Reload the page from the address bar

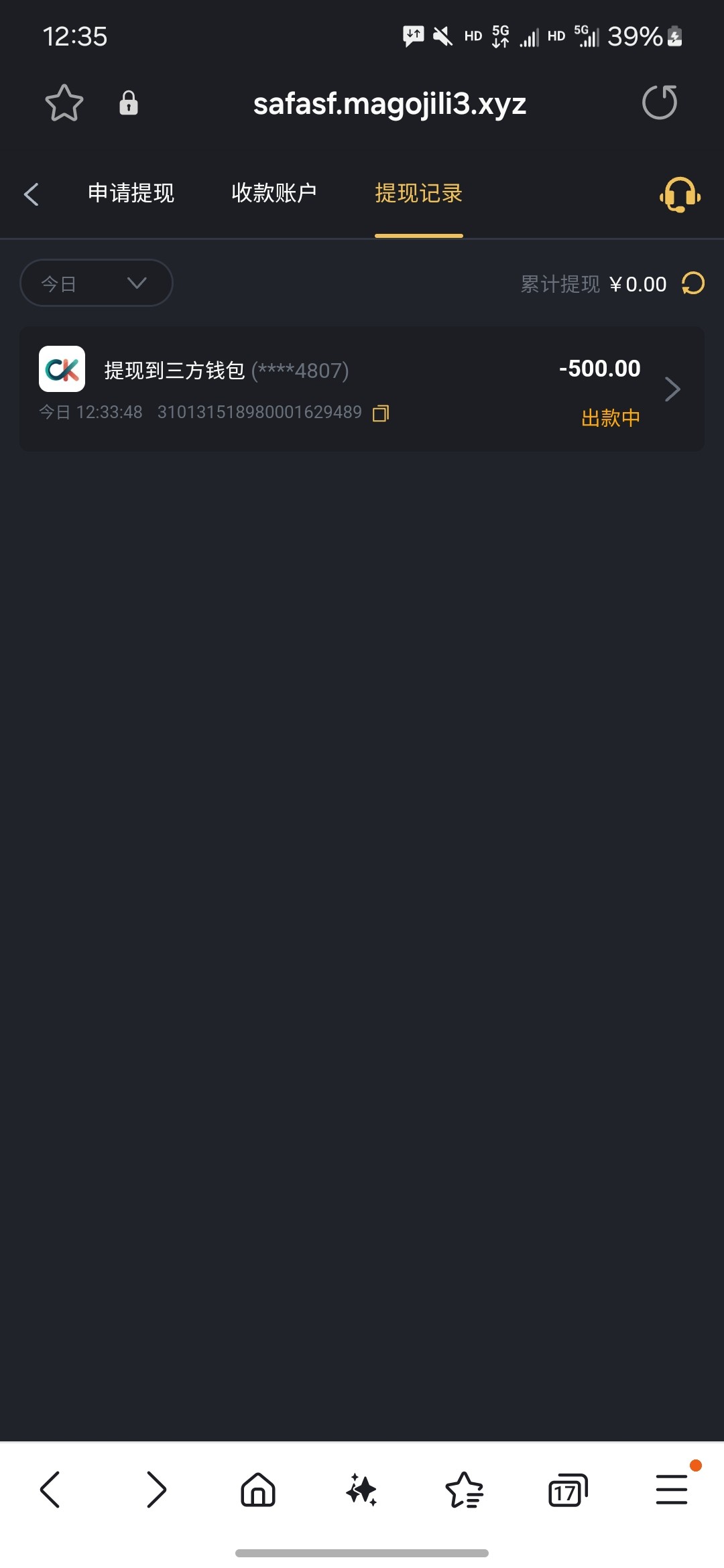coord(660,103)
